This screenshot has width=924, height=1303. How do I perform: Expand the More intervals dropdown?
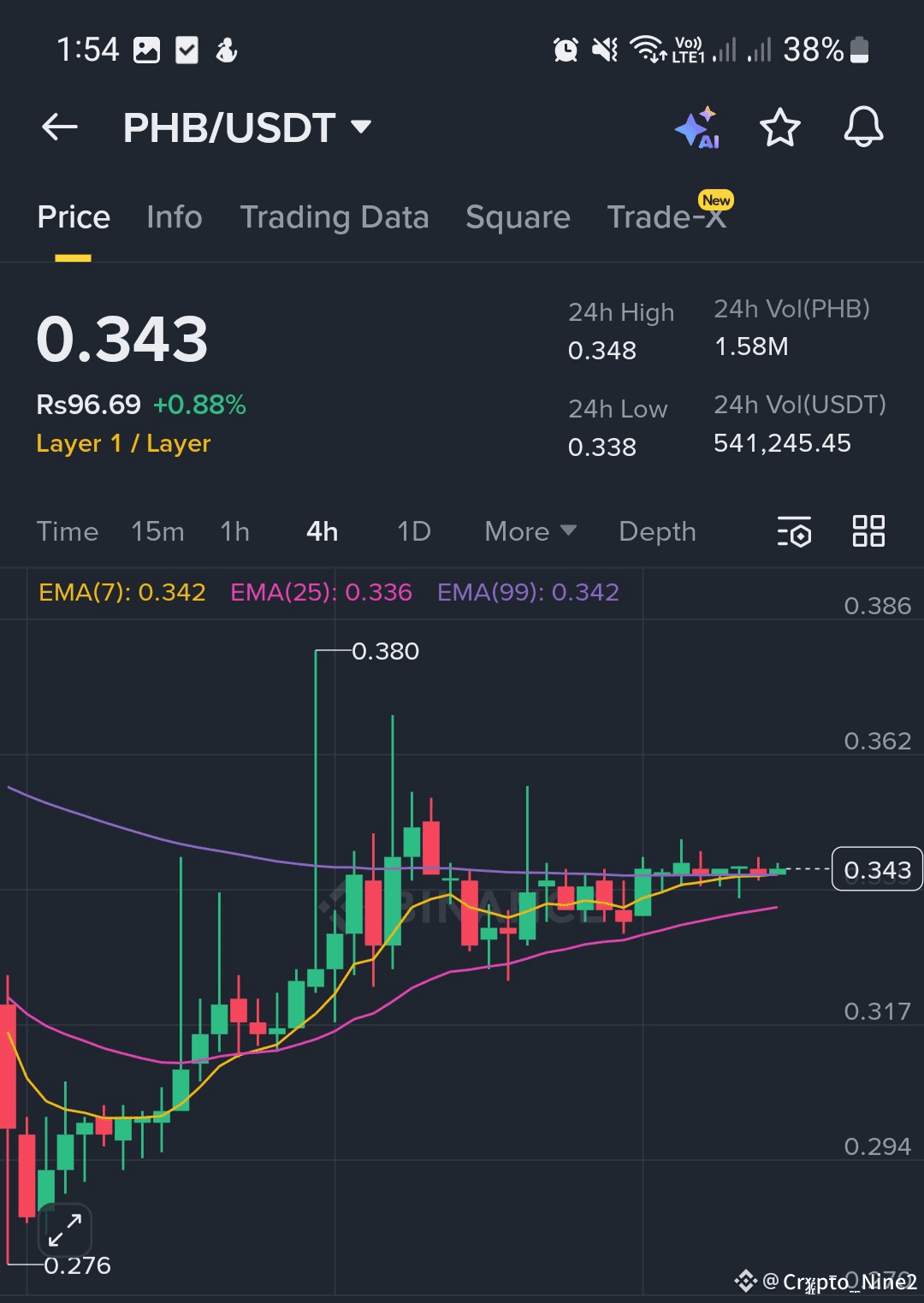click(530, 531)
